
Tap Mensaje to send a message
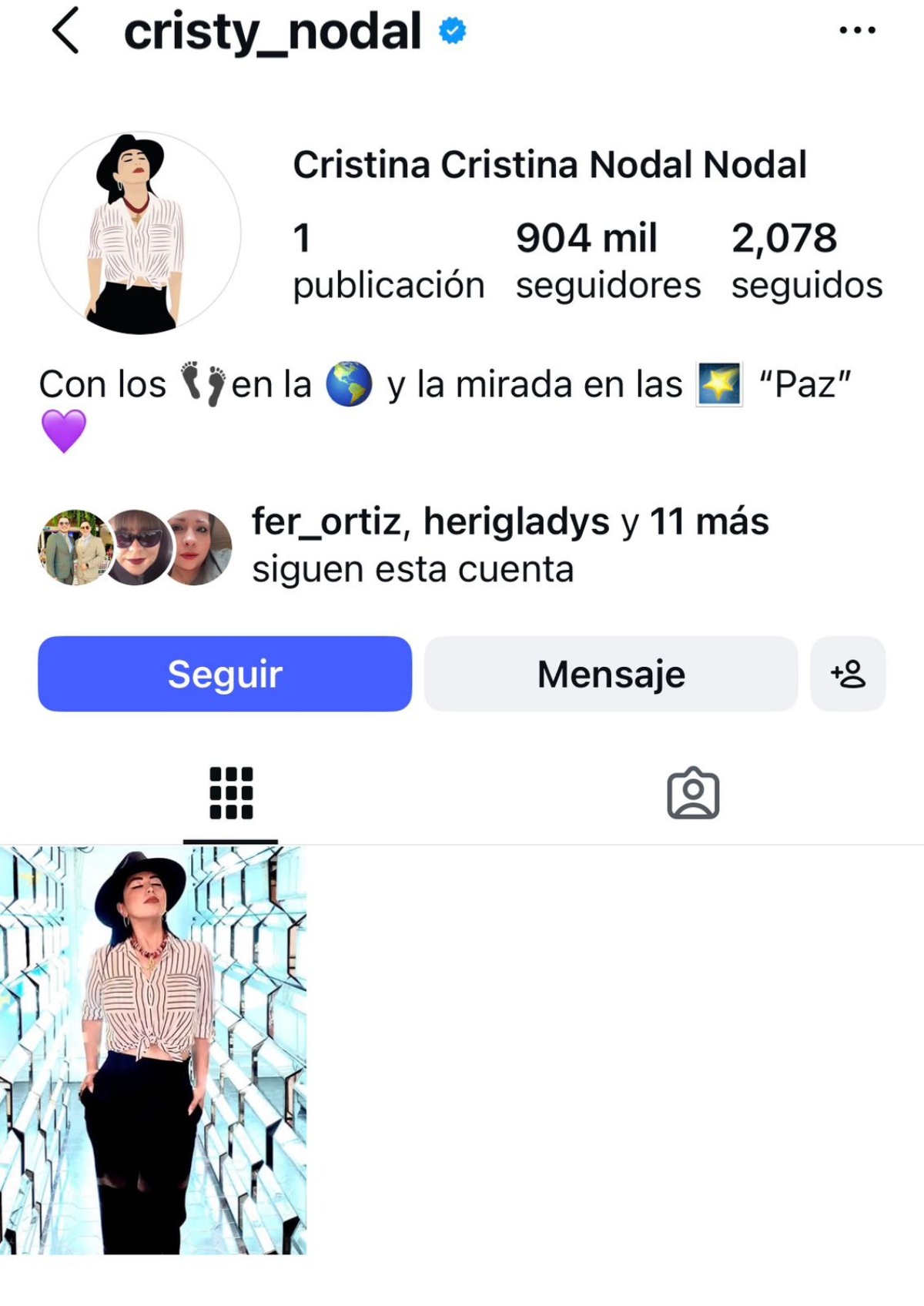point(612,673)
